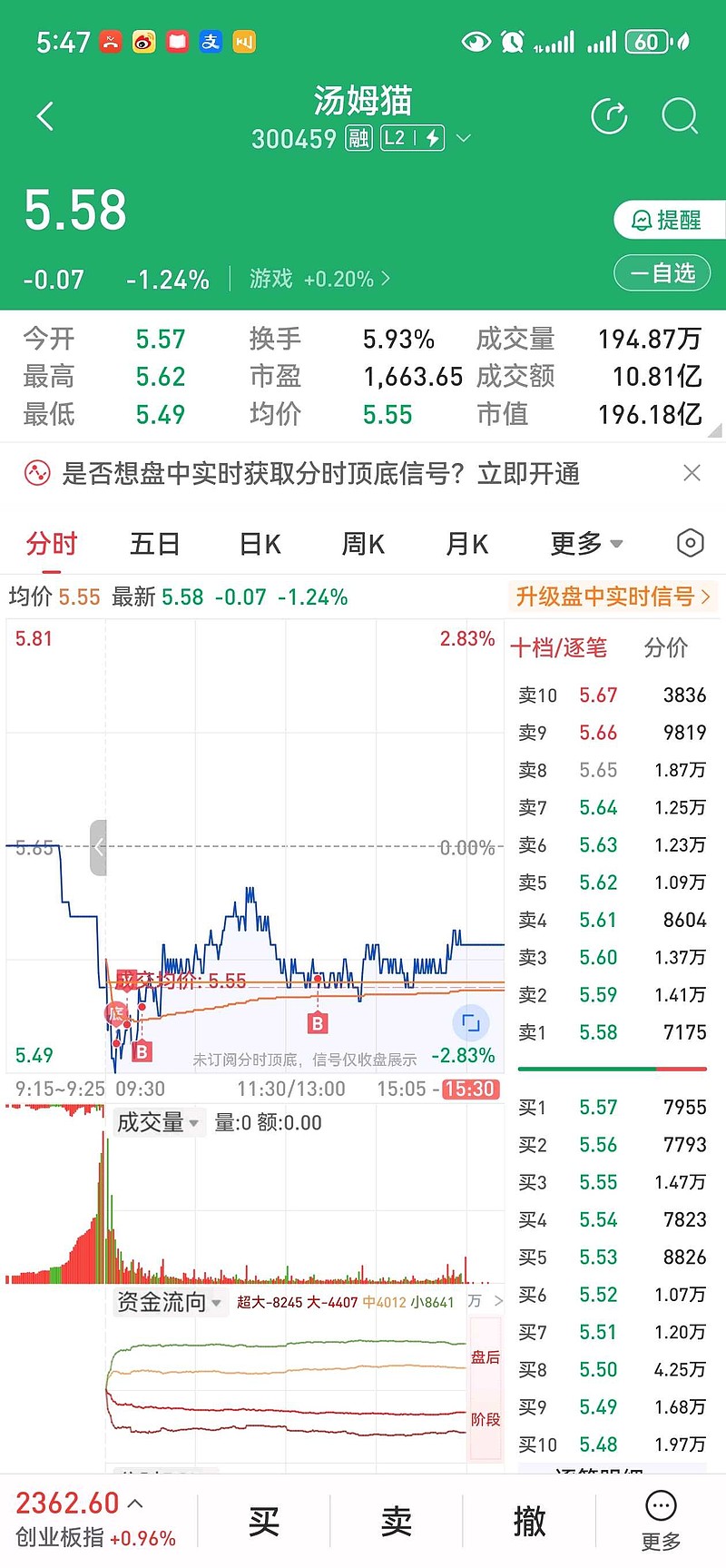Tap the 卖 button to sell

[397, 1521]
